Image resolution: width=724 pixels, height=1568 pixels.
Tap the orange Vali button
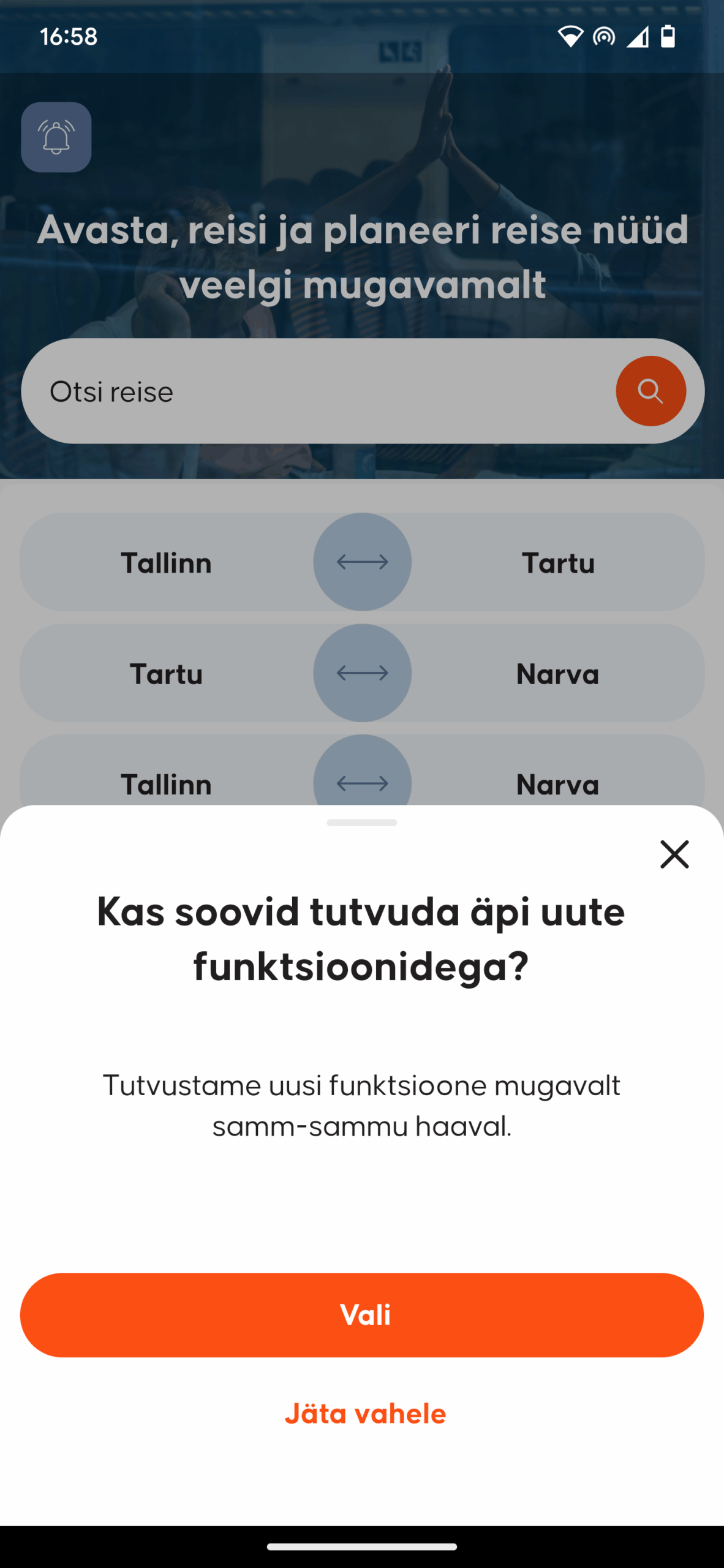point(362,1314)
